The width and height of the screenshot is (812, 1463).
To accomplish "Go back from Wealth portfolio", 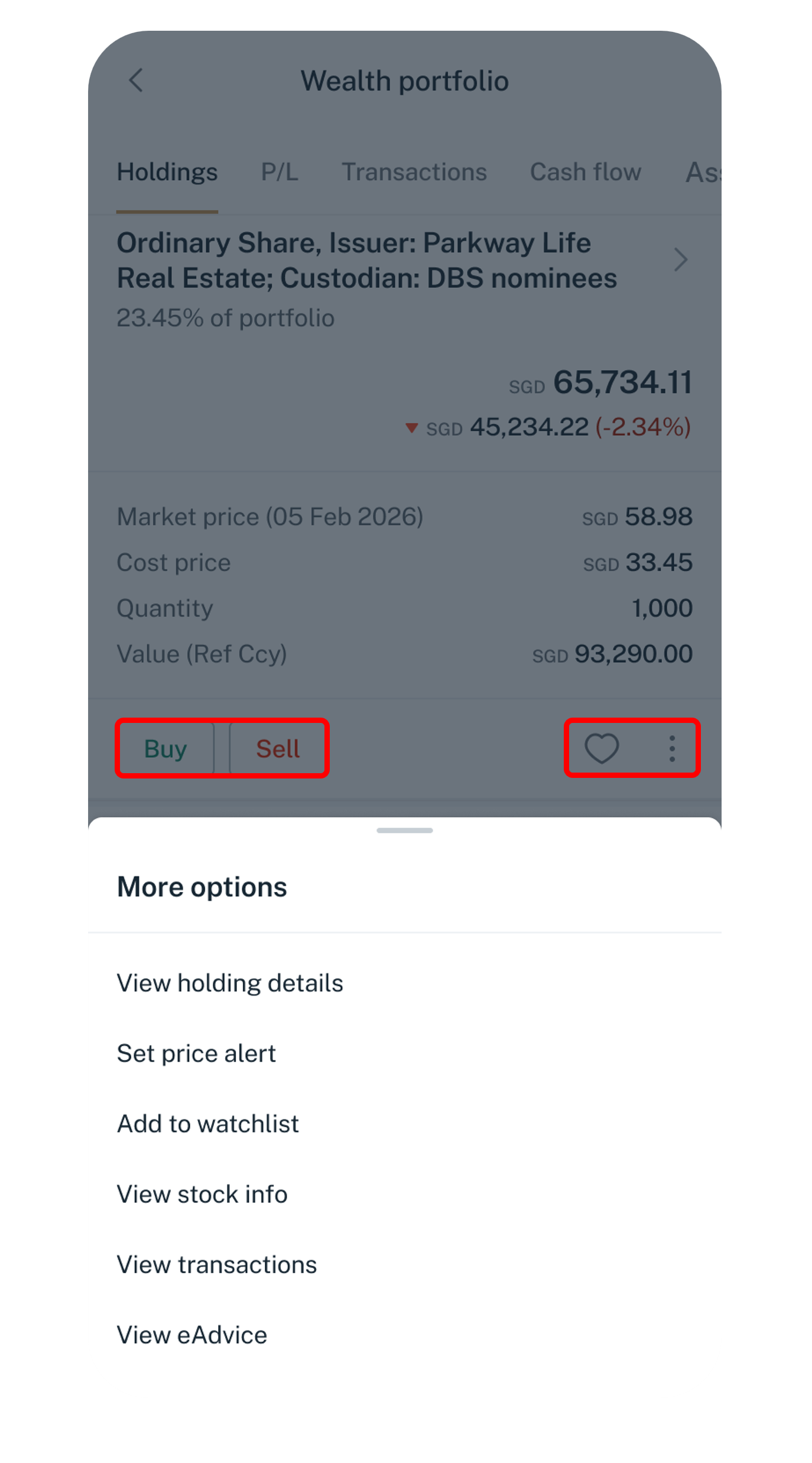I will (x=136, y=80).
